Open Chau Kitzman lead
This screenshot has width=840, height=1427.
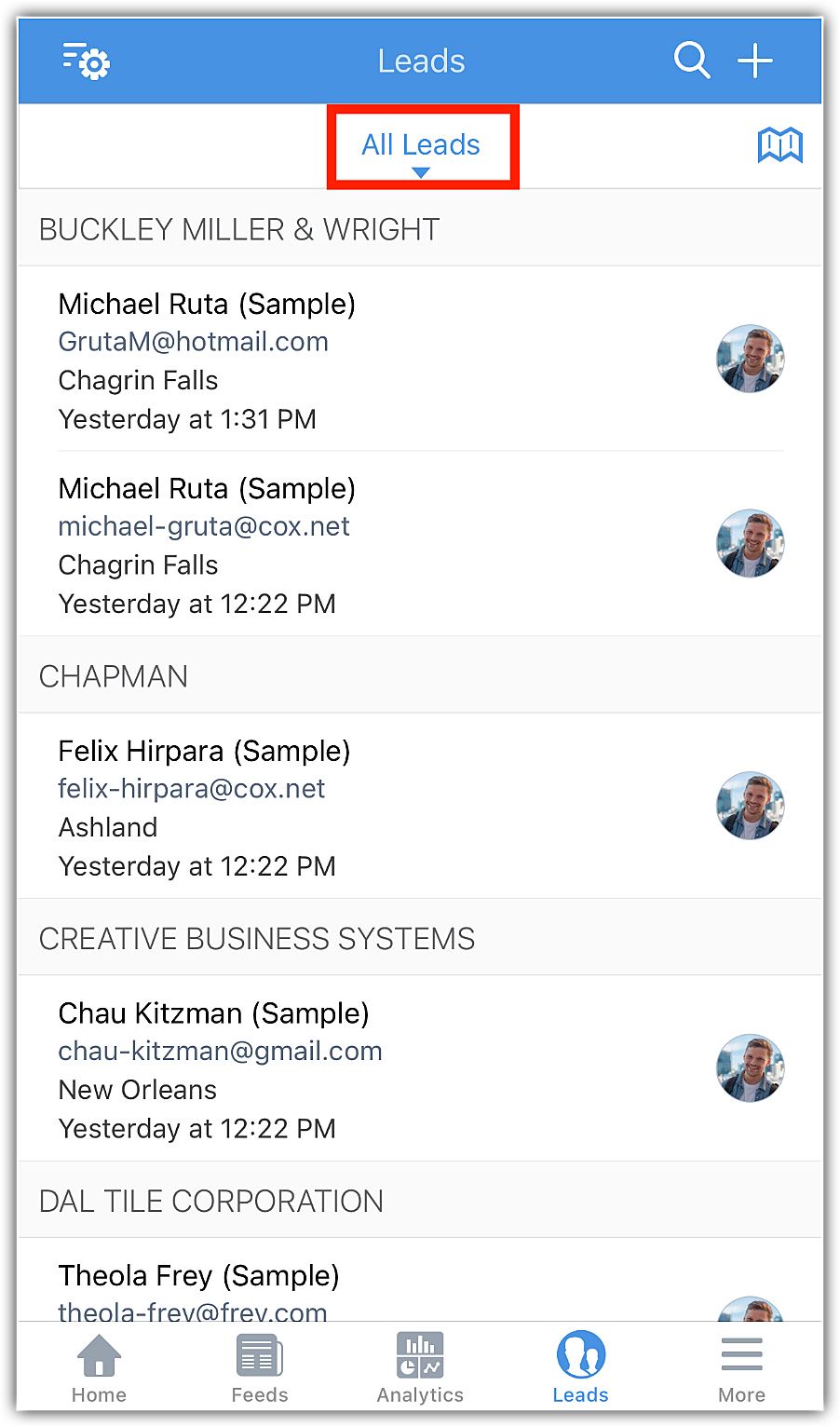tap(373, 1070)
